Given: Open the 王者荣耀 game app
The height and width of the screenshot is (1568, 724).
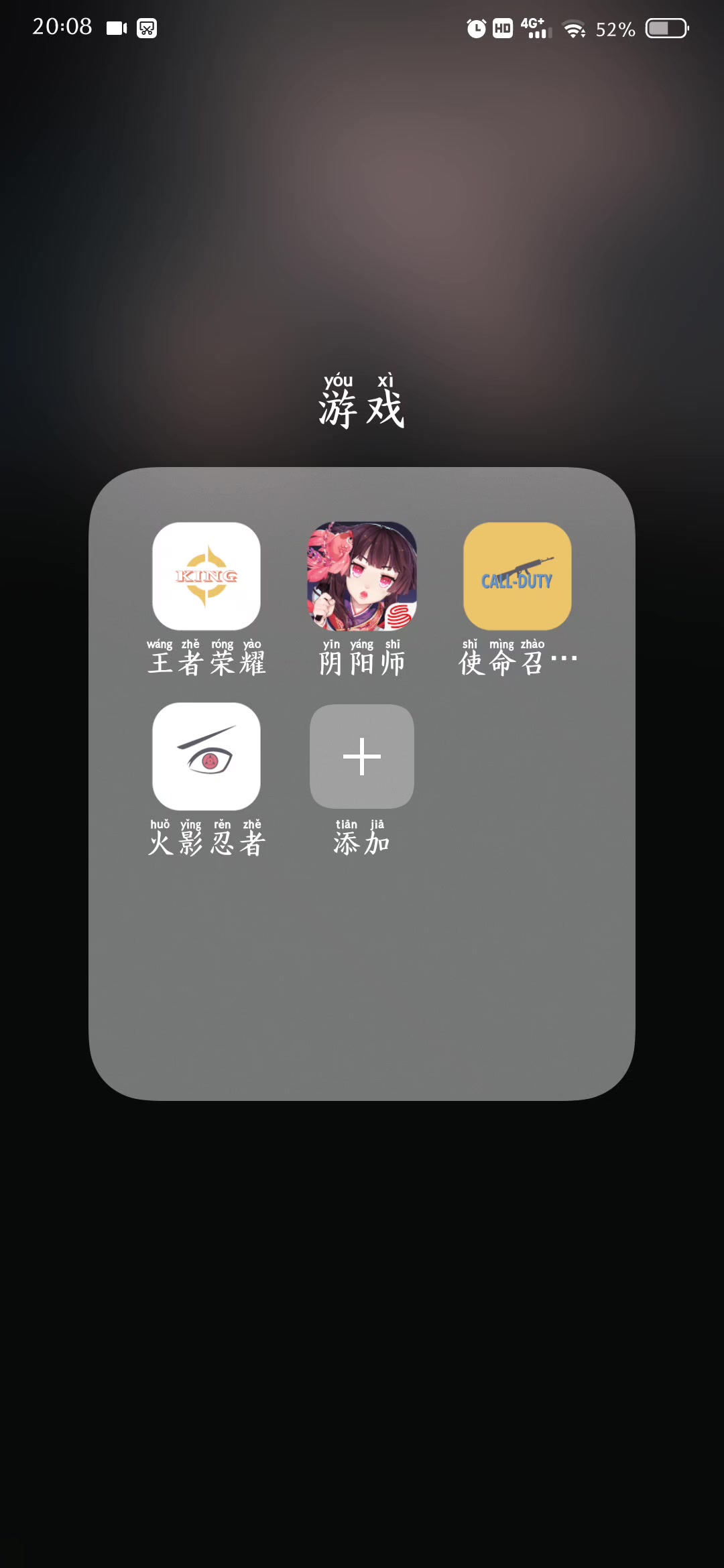Looking at the screenshot, I should point(206,576).
